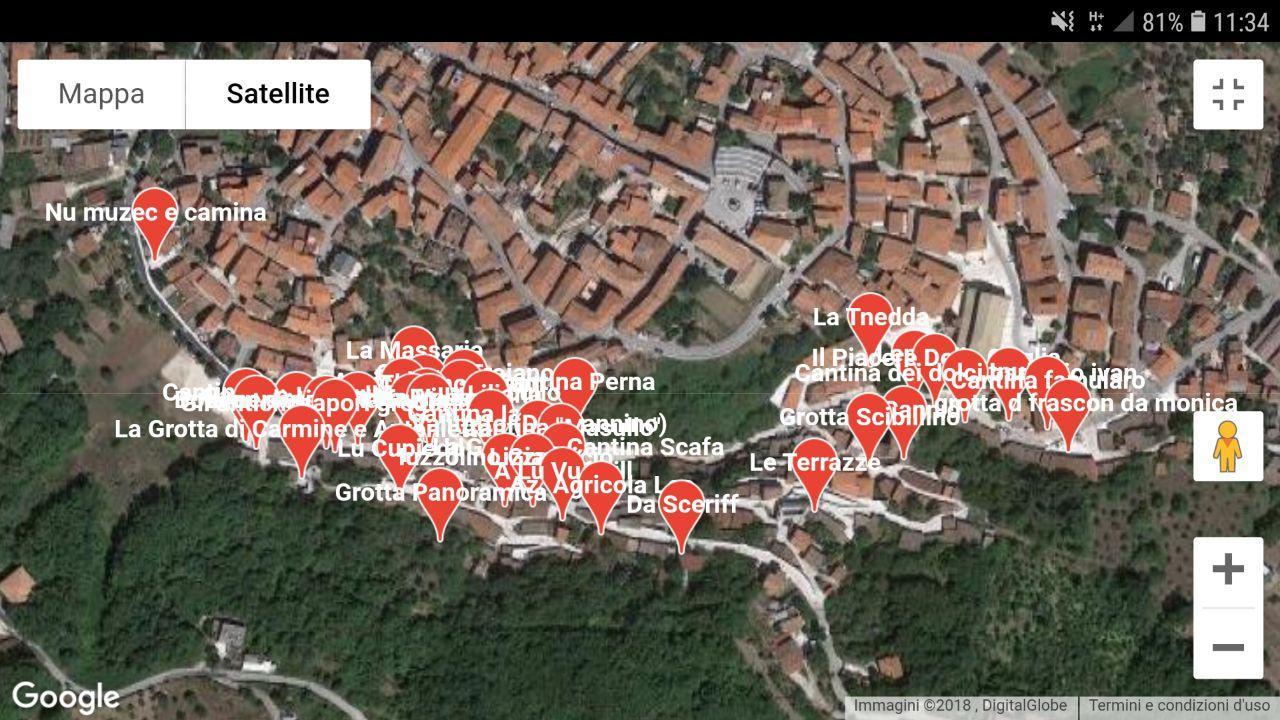The height and width of the screenshot is (720, 1280).
Task: Switch to Mappa view
Action: pyautogui.click(x=101, y=94)
